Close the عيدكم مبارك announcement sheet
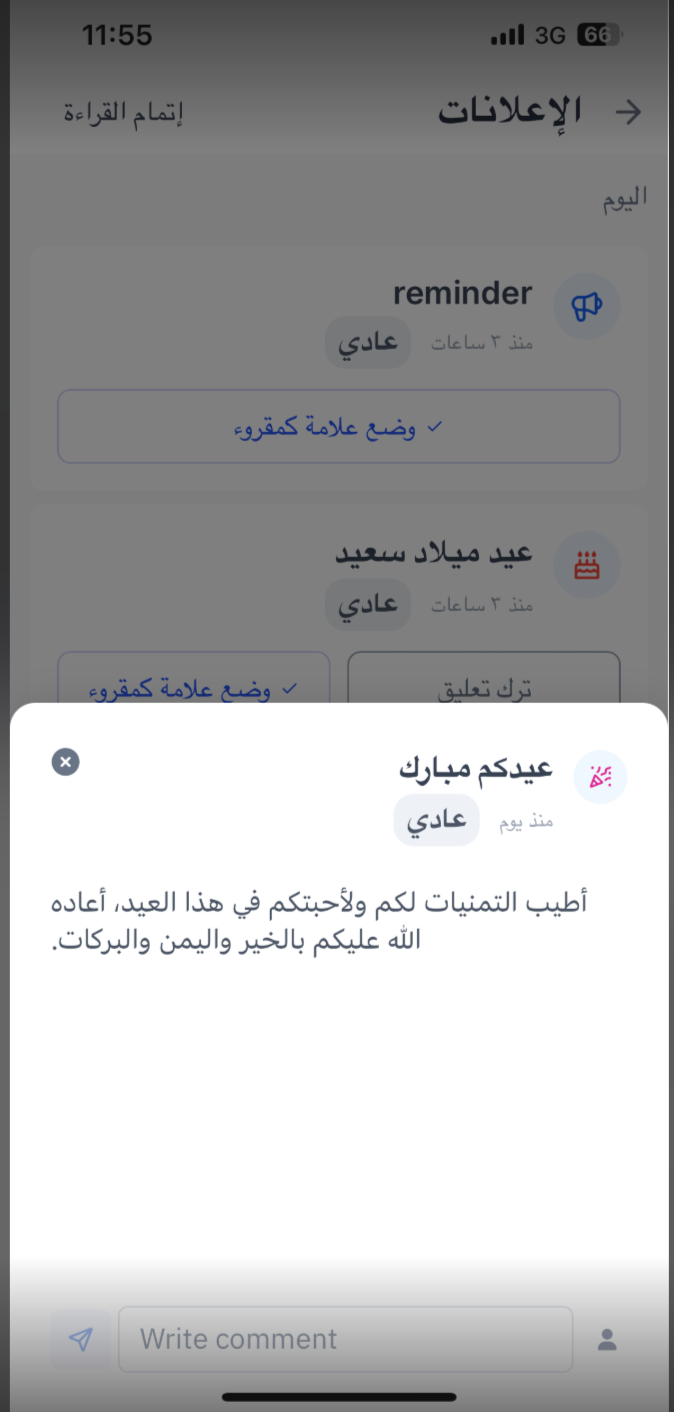This screenshot has width=674, height=1412. [x=65, y=762]
